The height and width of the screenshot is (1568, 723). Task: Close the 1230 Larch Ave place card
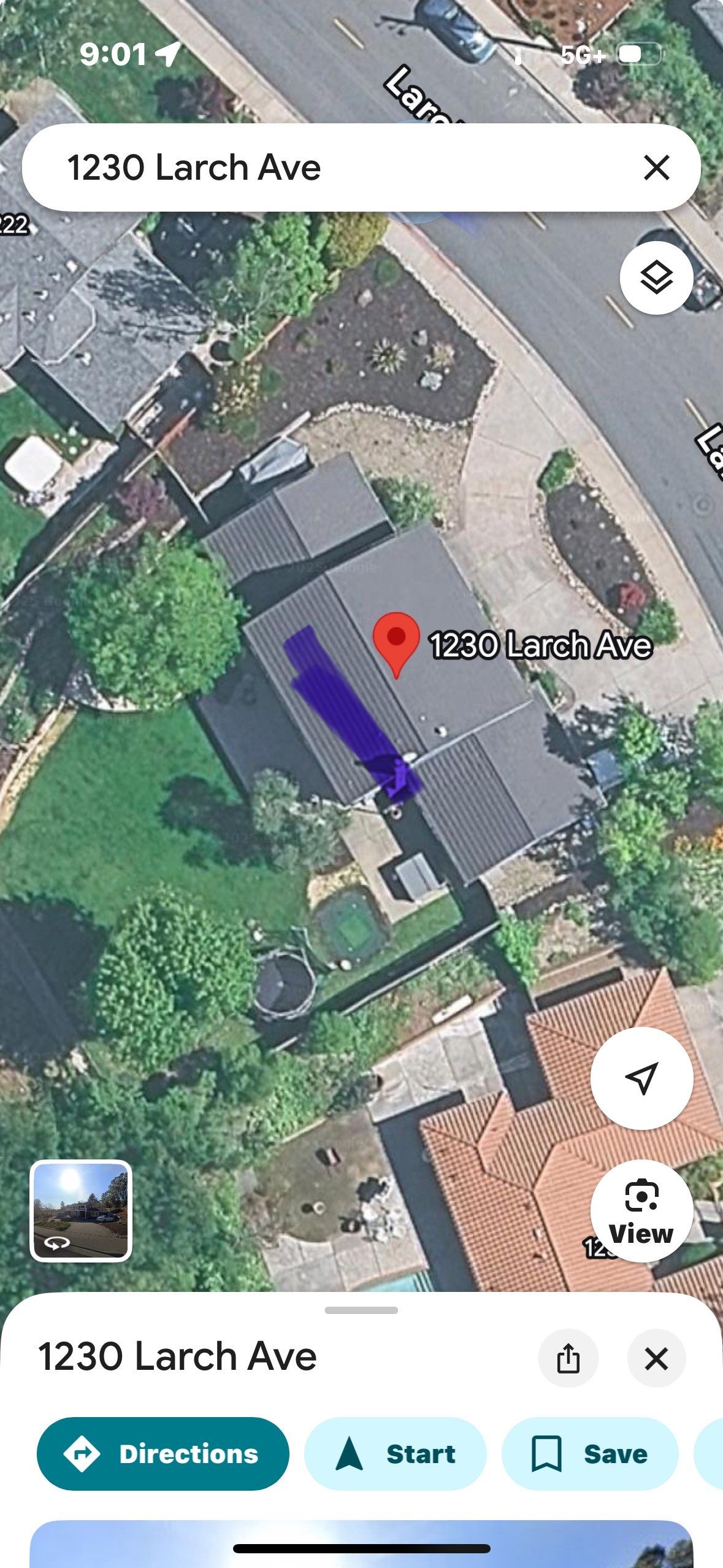pyautogui.click(x=656, y=1358)
